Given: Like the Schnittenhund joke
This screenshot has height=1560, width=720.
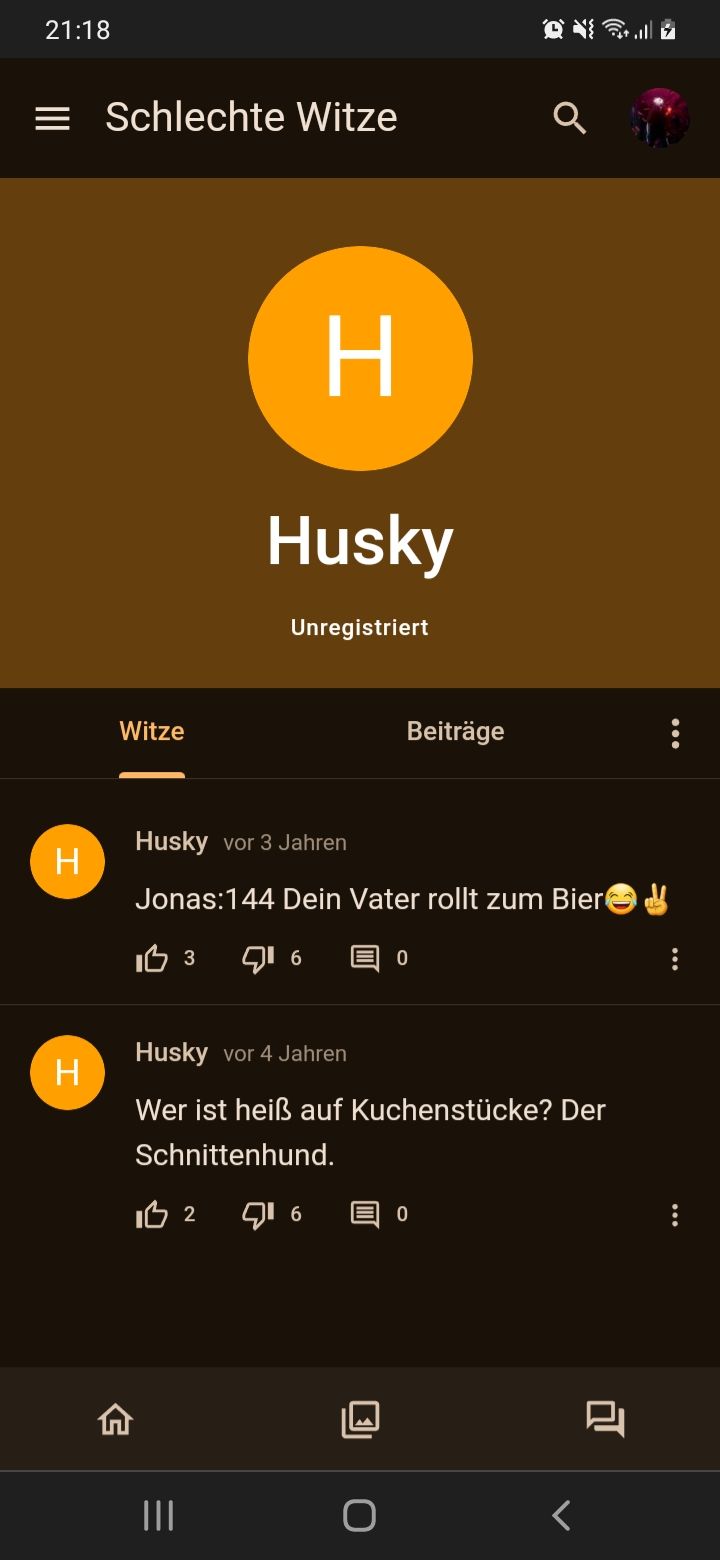Looking at the screenshot, I should coord(152,1215).
